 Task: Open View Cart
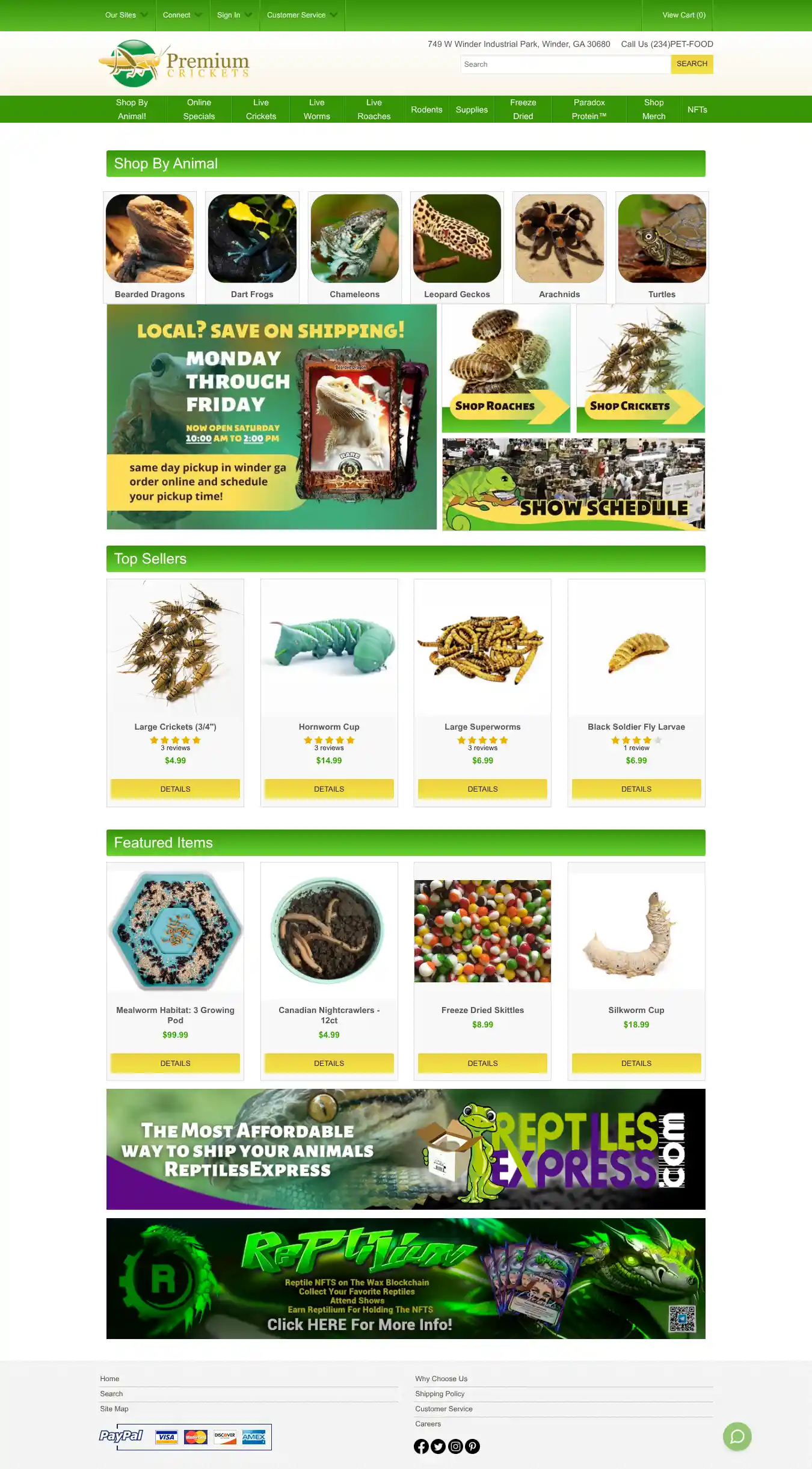pyautogui.click(x=683, y=15)
